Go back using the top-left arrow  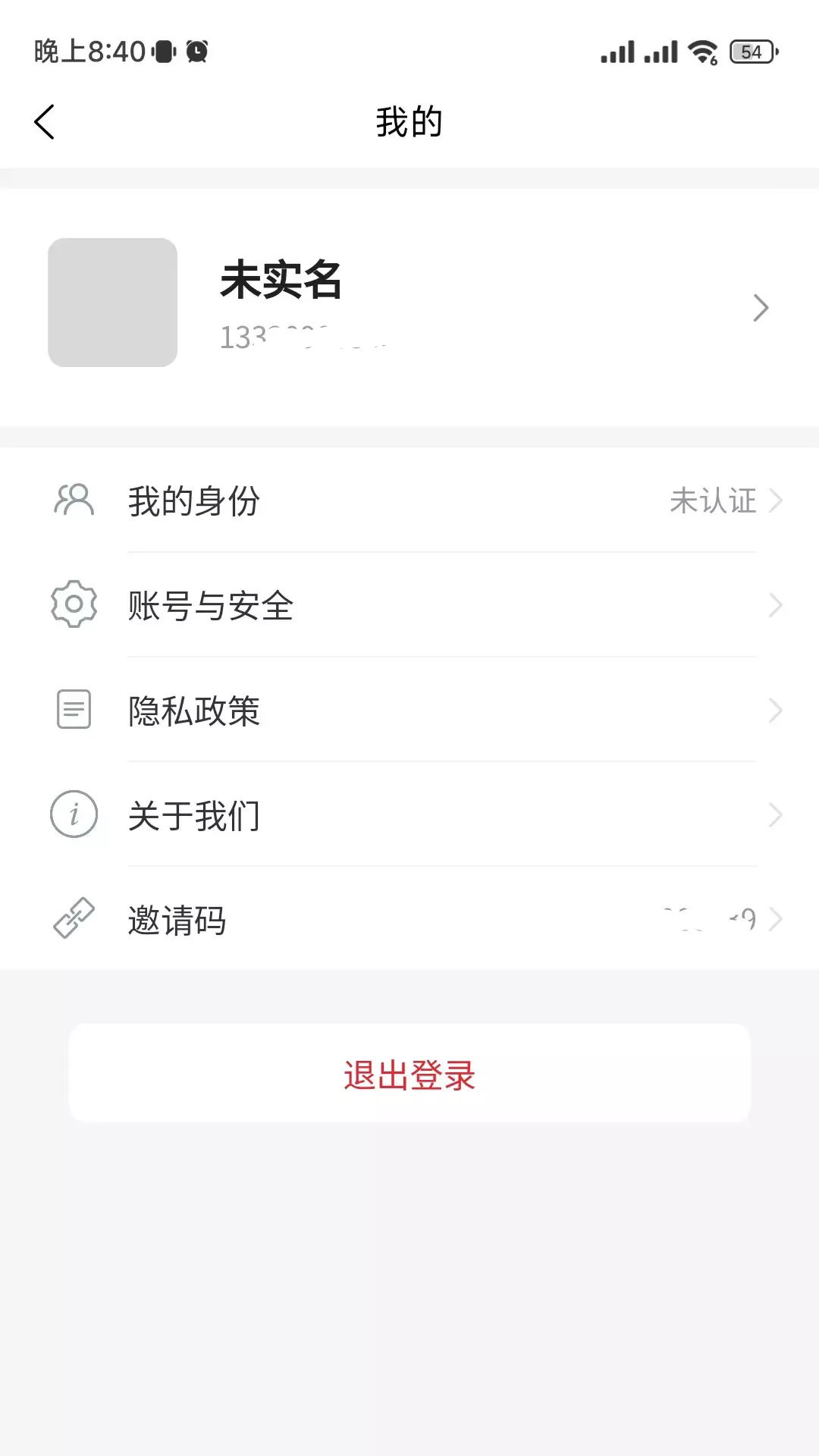pos(45,122)
